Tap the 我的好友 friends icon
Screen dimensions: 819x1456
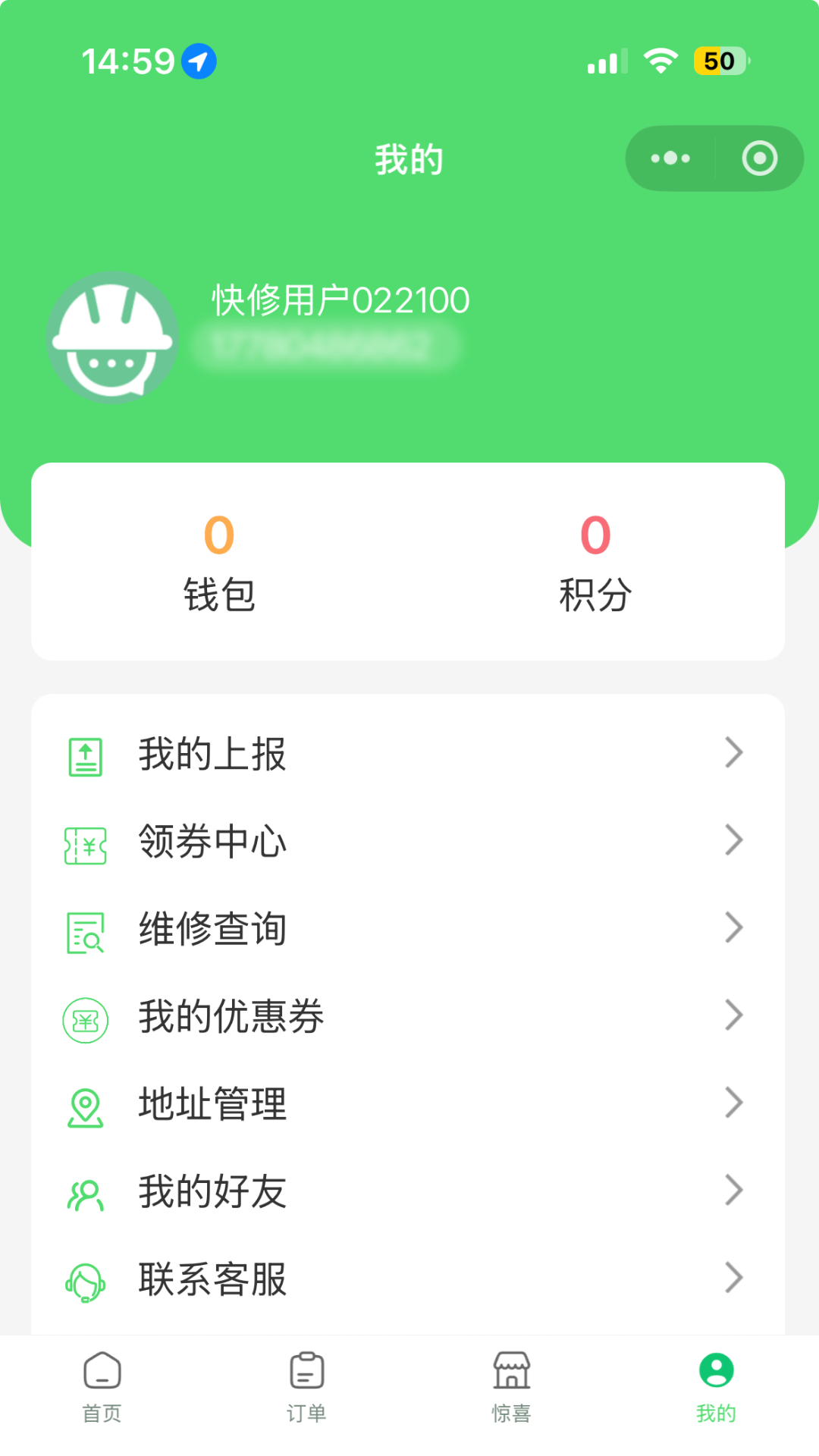85,1191
